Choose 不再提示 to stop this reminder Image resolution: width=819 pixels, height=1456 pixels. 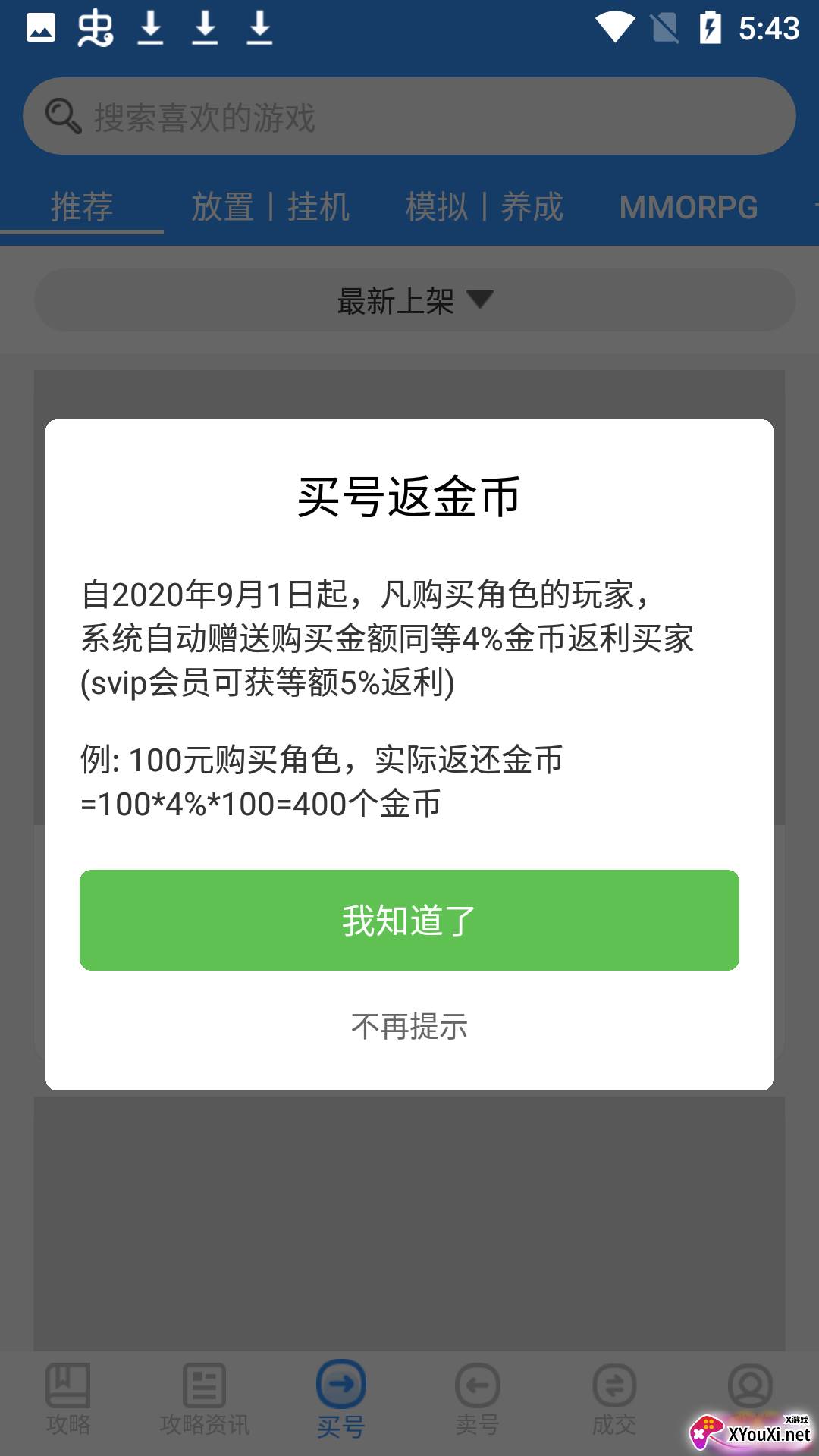click(409, 1026)
